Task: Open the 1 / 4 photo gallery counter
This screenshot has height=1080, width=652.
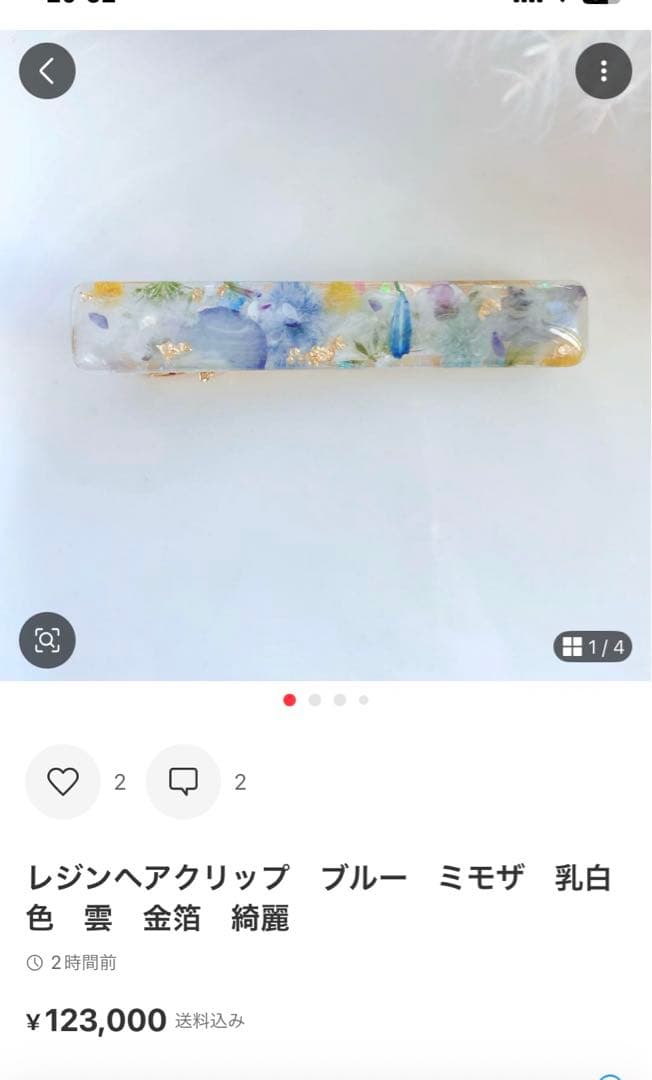Action: (593, 647)
